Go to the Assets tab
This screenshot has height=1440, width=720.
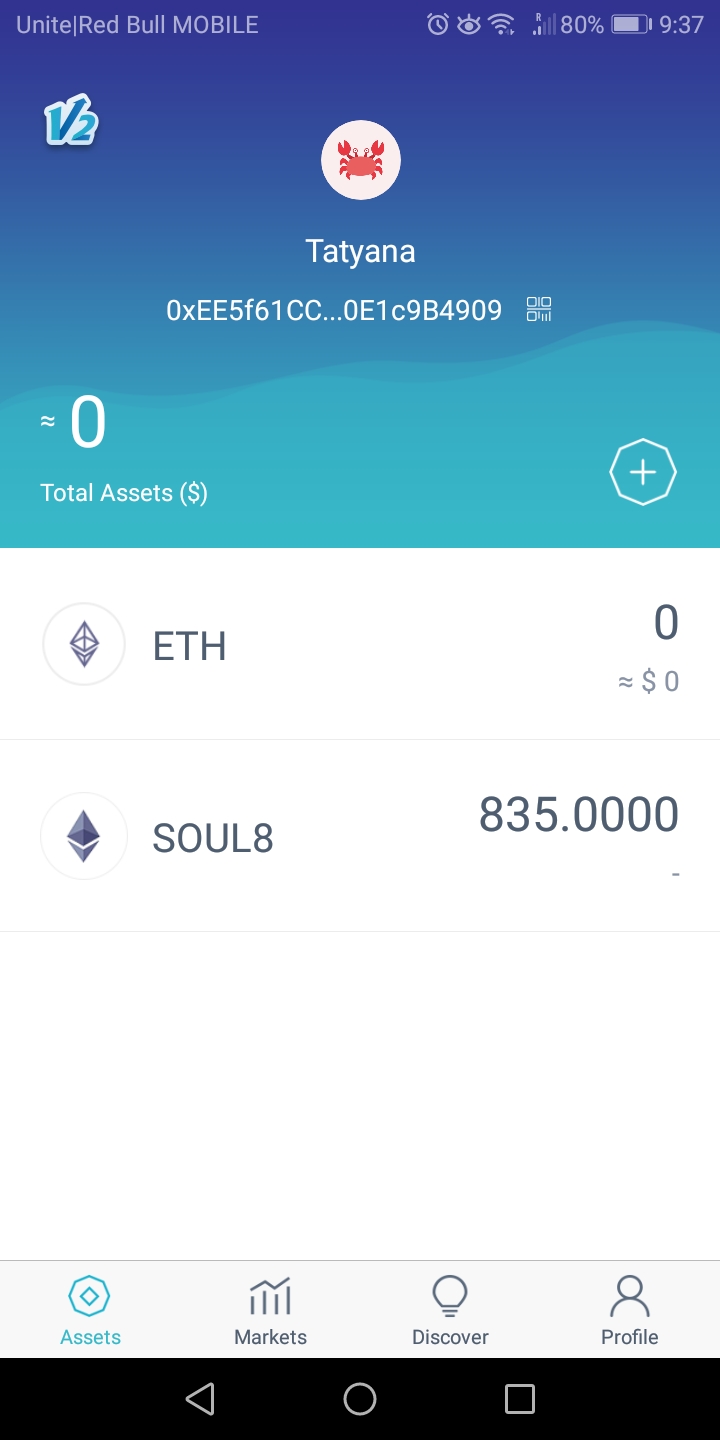pos(90,1310)
